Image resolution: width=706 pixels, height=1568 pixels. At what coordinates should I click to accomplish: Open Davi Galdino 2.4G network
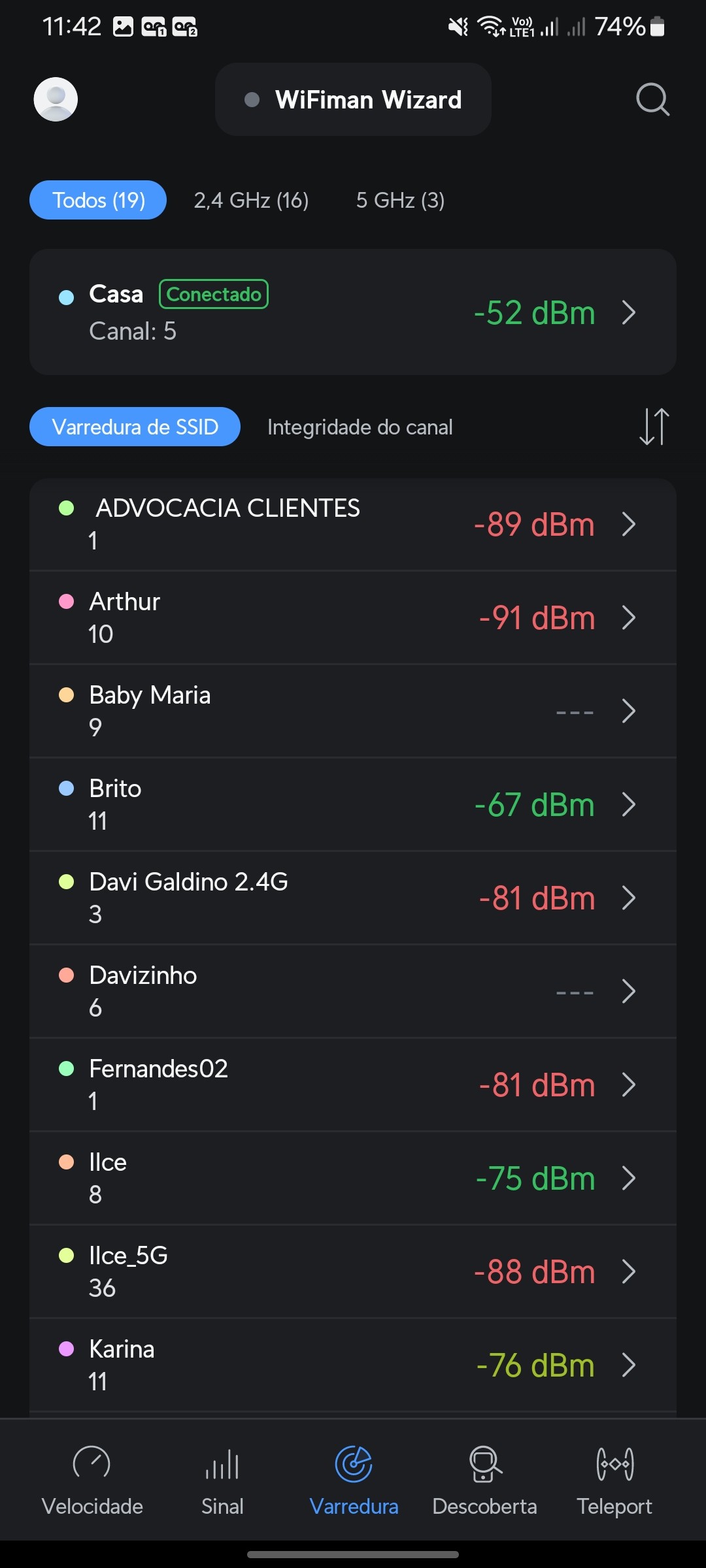coord(353,898)
